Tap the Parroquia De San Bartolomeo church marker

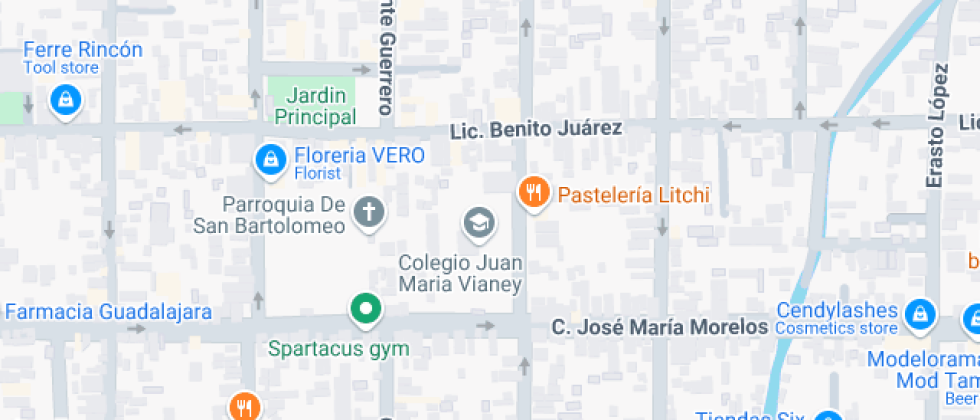point(370,212)
